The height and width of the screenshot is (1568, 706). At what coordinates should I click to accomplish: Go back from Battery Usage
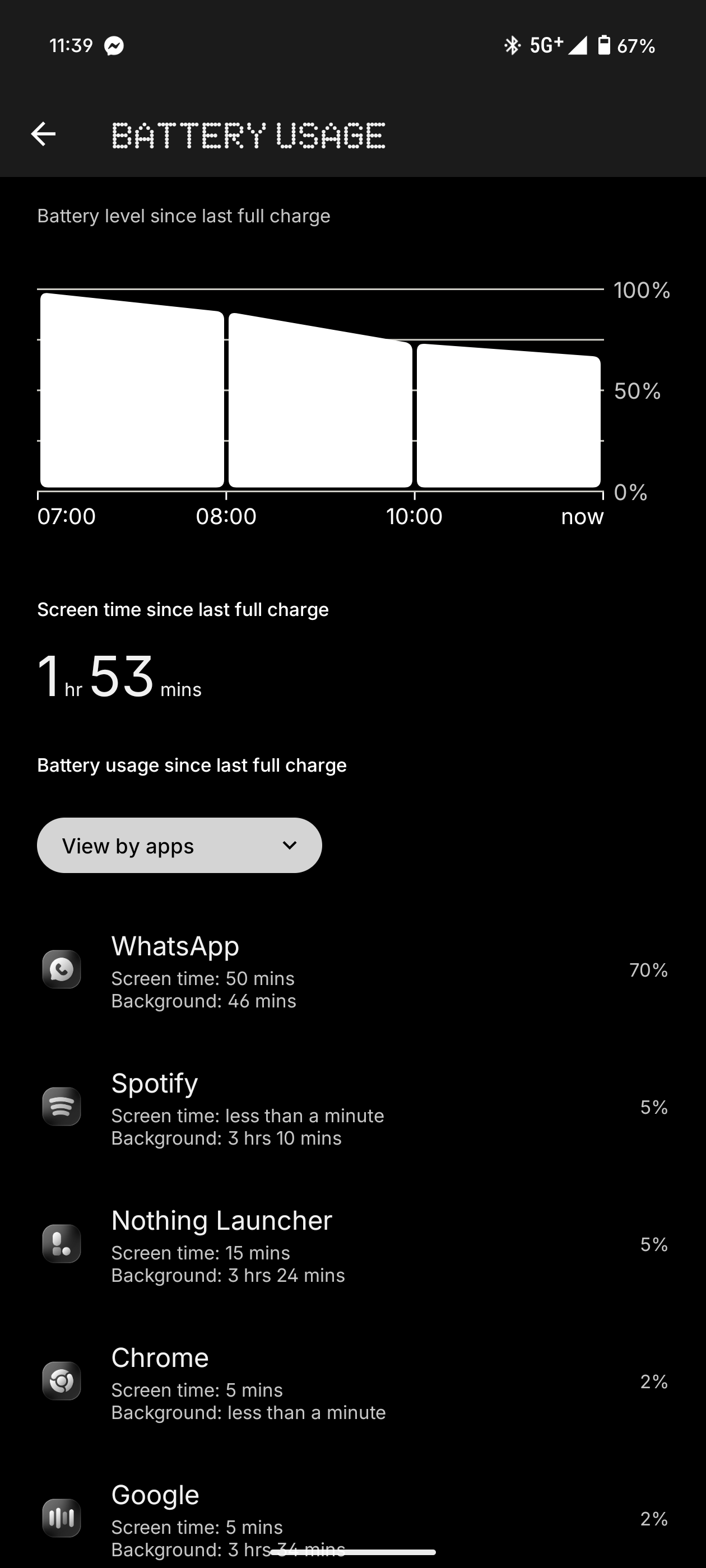(43, 134)
